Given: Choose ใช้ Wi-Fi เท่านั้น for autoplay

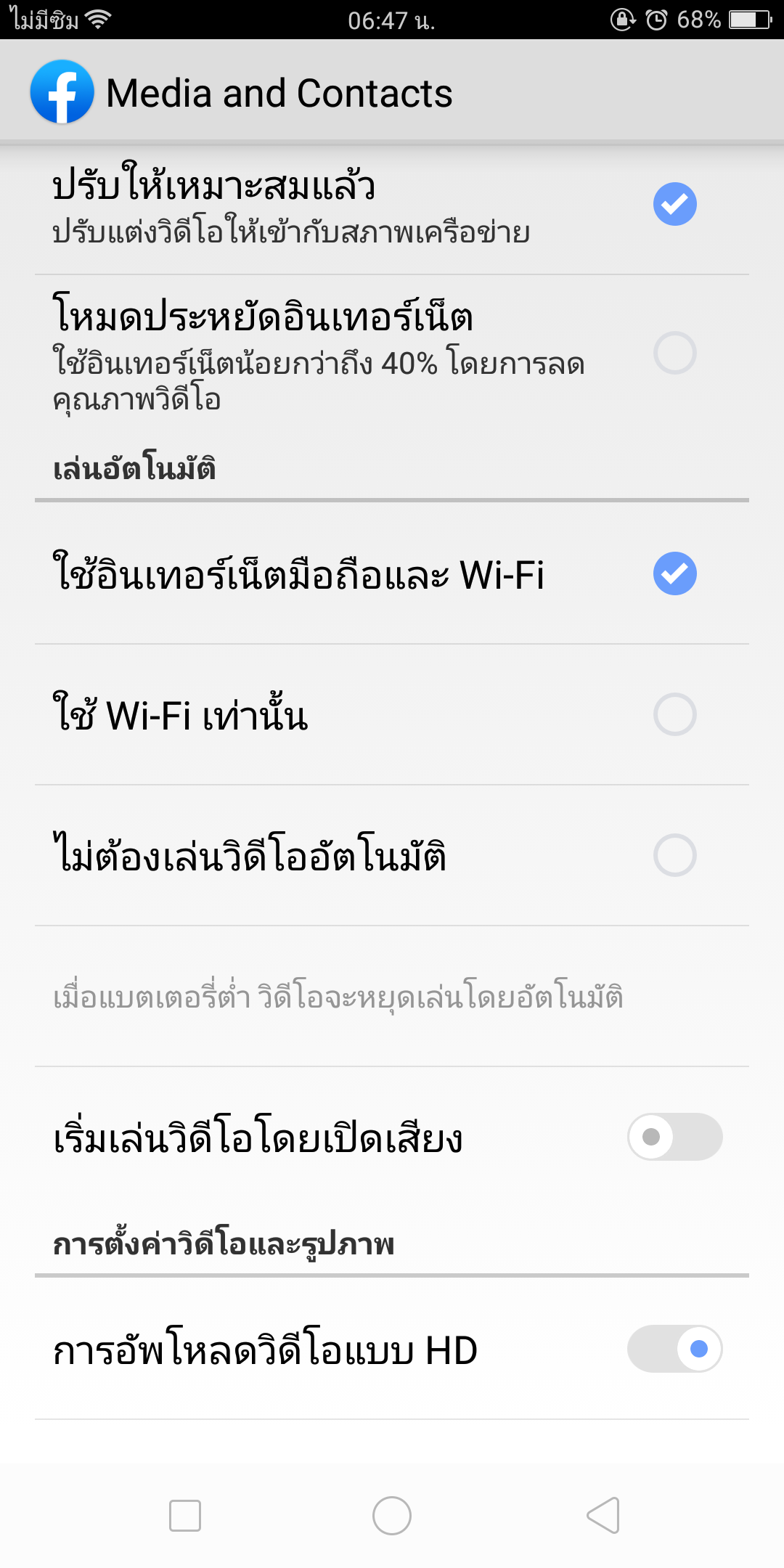Looking at the screenshot, I should [392, 714].
